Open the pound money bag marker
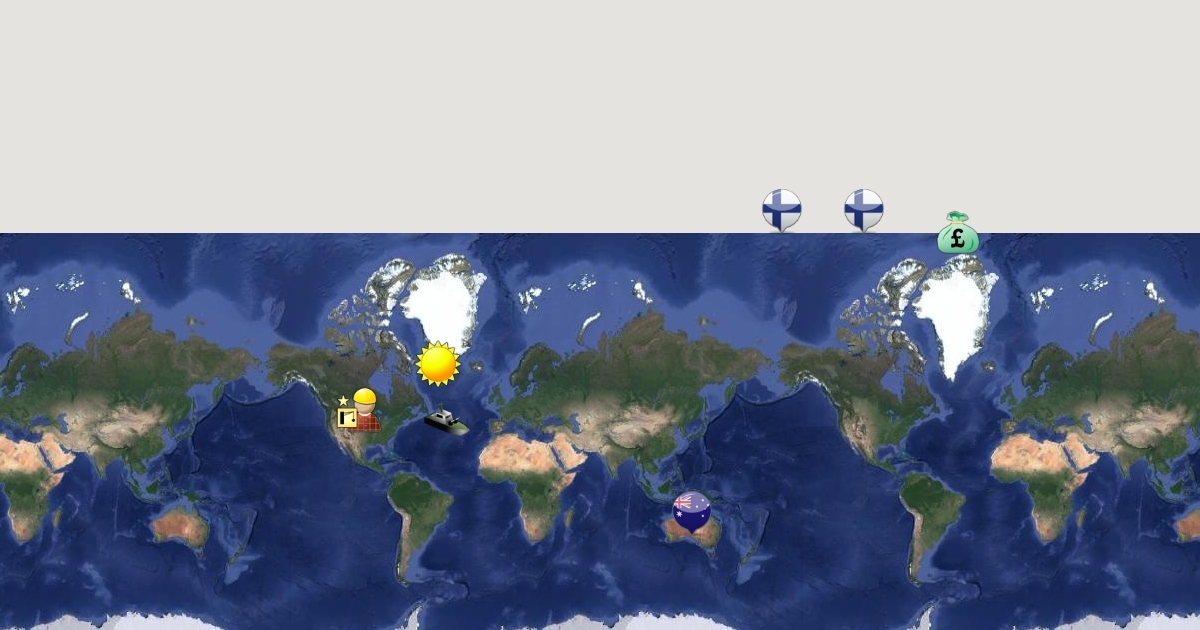Viewport: 1200px width, 630px height. point(957,233)
